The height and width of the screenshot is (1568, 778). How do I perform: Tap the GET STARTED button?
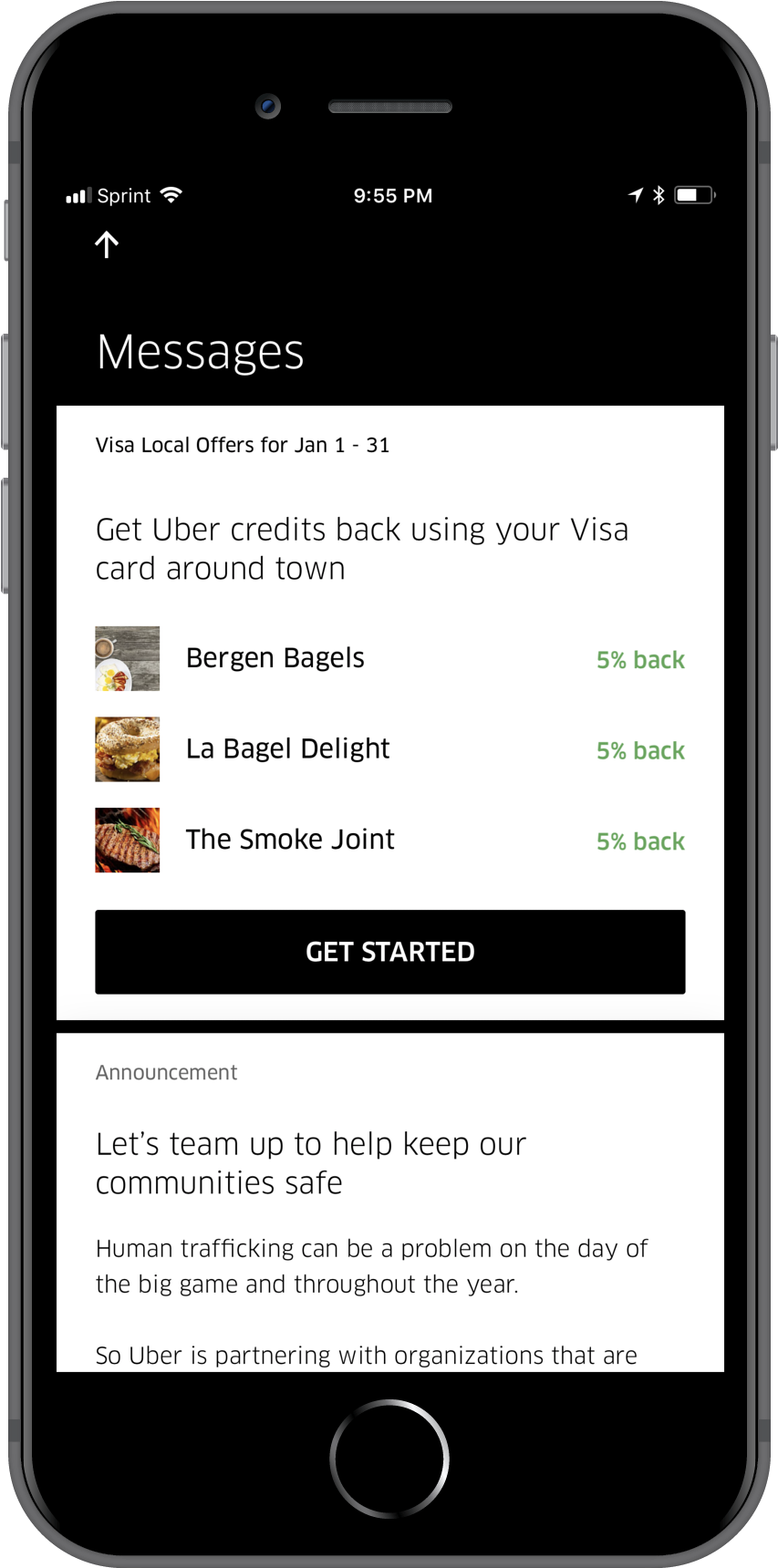coord(389,952)
